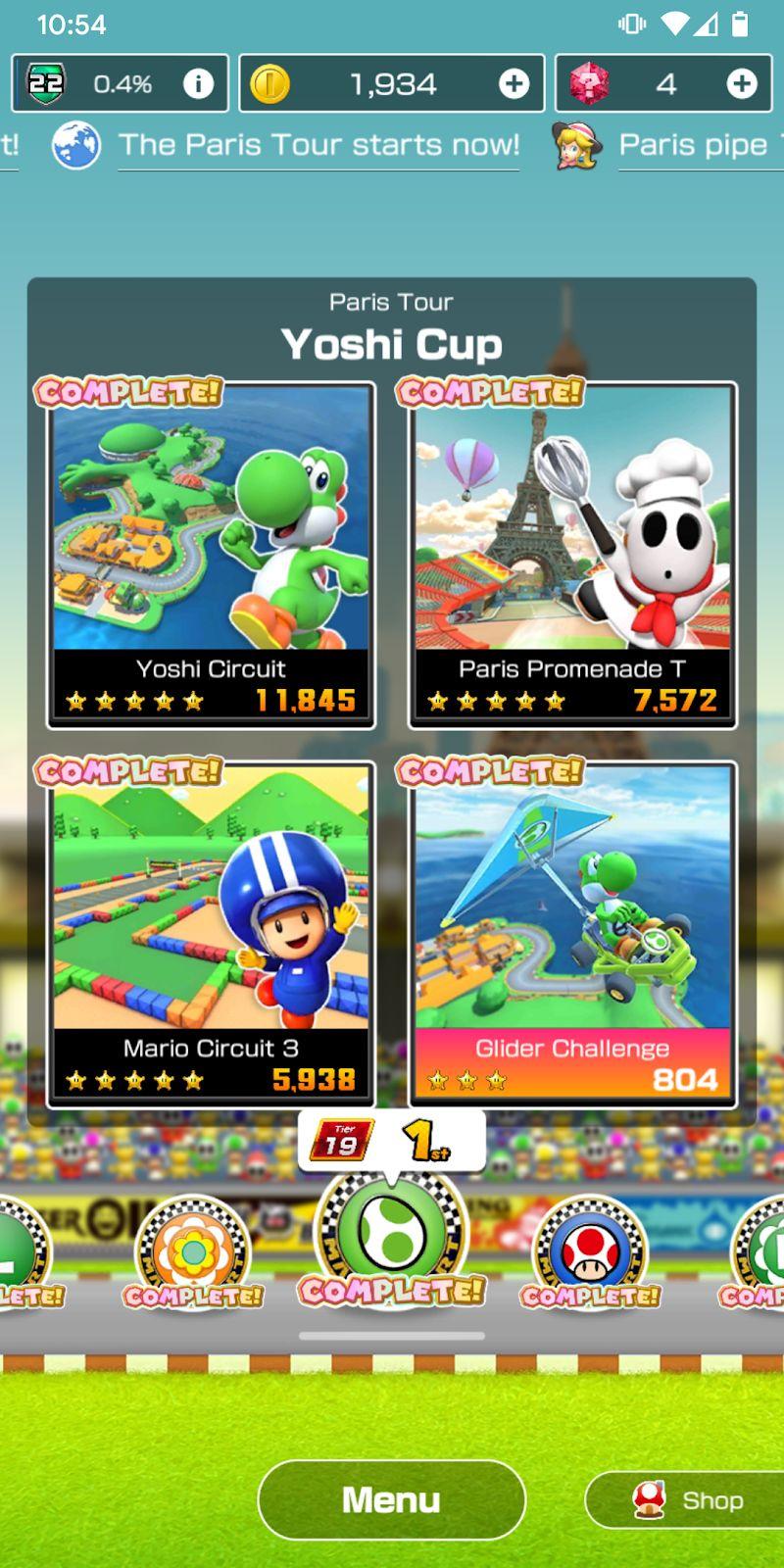Screen dimensions: 784x1568
Task: Select the Mario Circuit 3 course
Action: coord(211,935)
